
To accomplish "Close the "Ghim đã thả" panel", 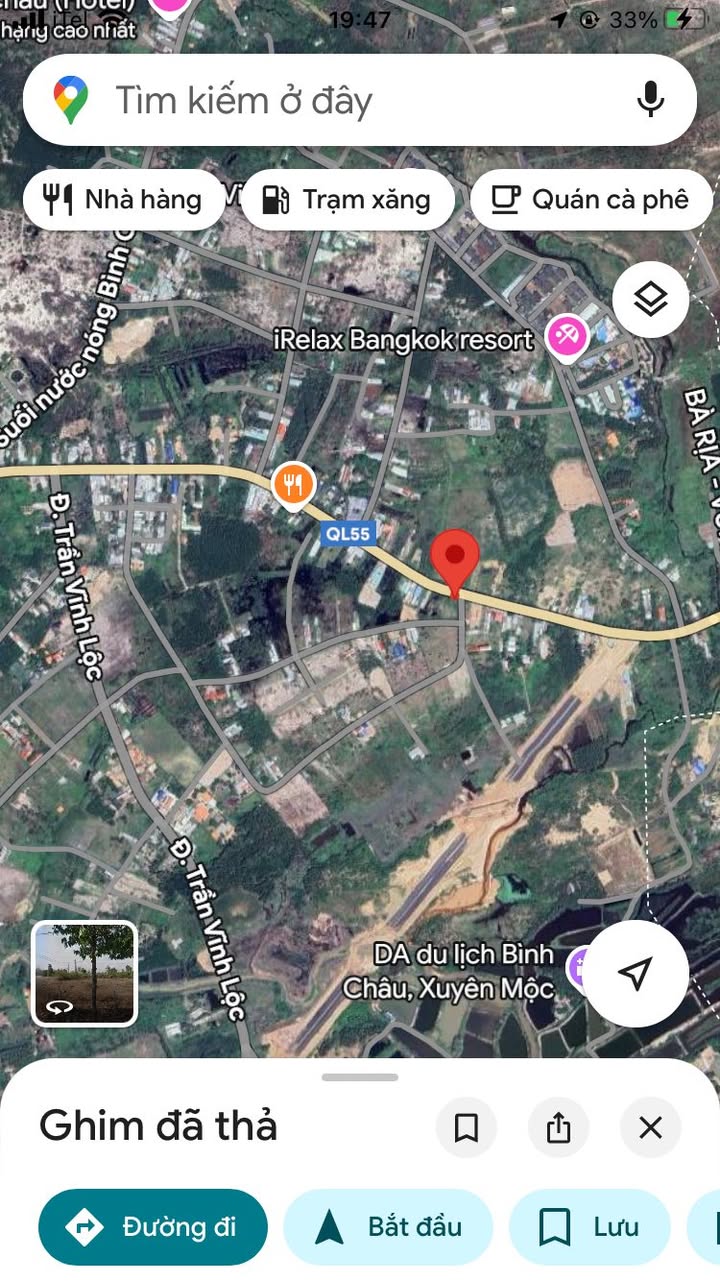I will [650, 1128].
